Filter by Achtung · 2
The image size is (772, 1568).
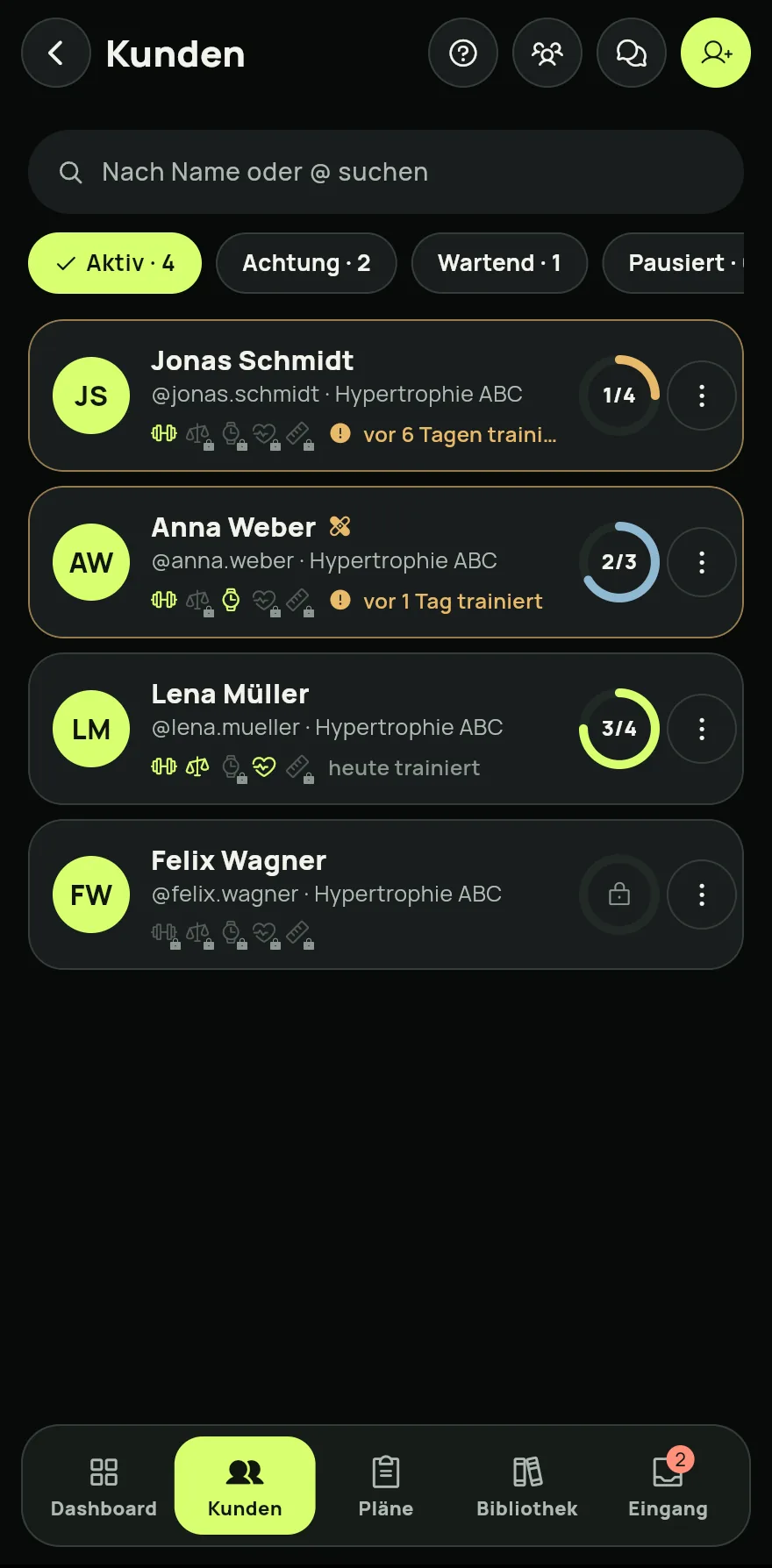[306, 263]
